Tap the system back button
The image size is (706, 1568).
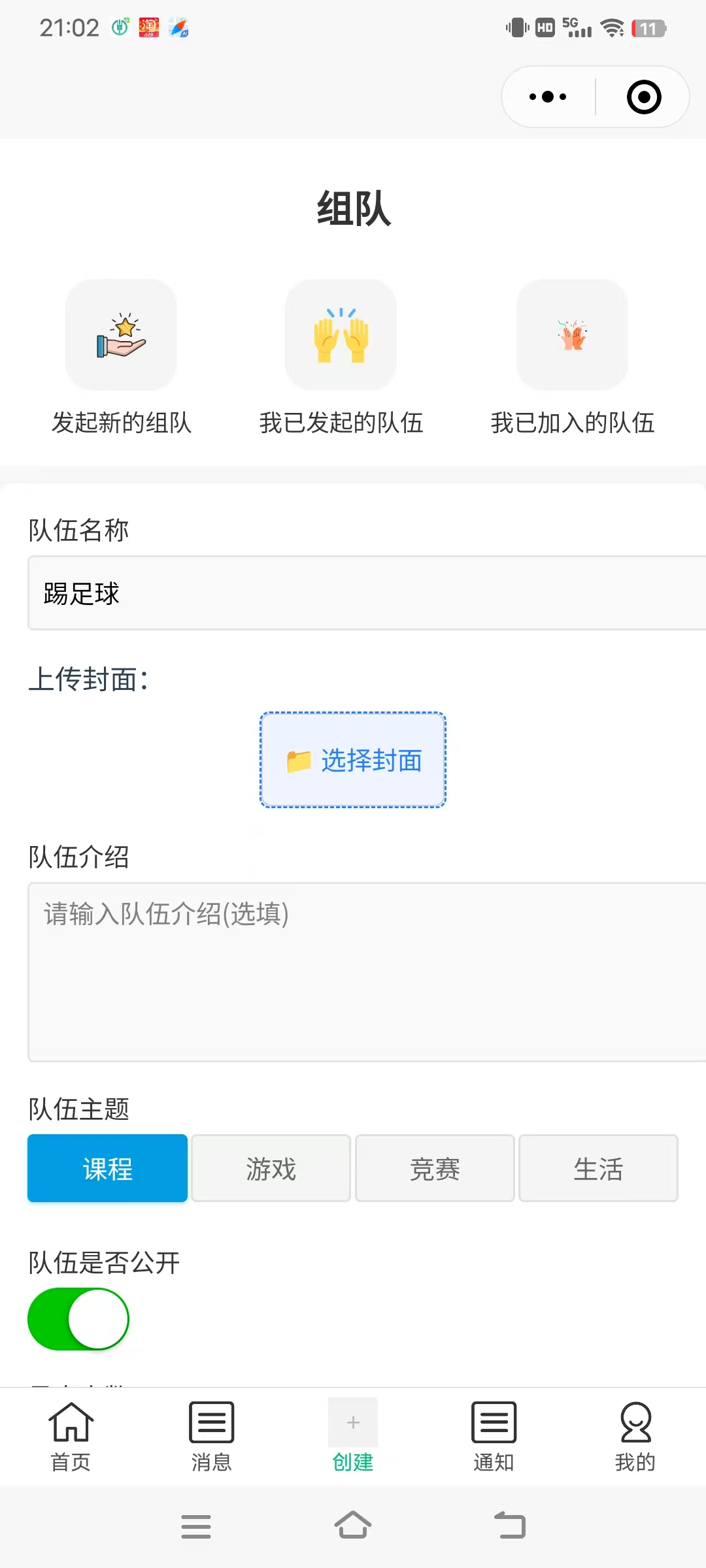pos(510,1526)
